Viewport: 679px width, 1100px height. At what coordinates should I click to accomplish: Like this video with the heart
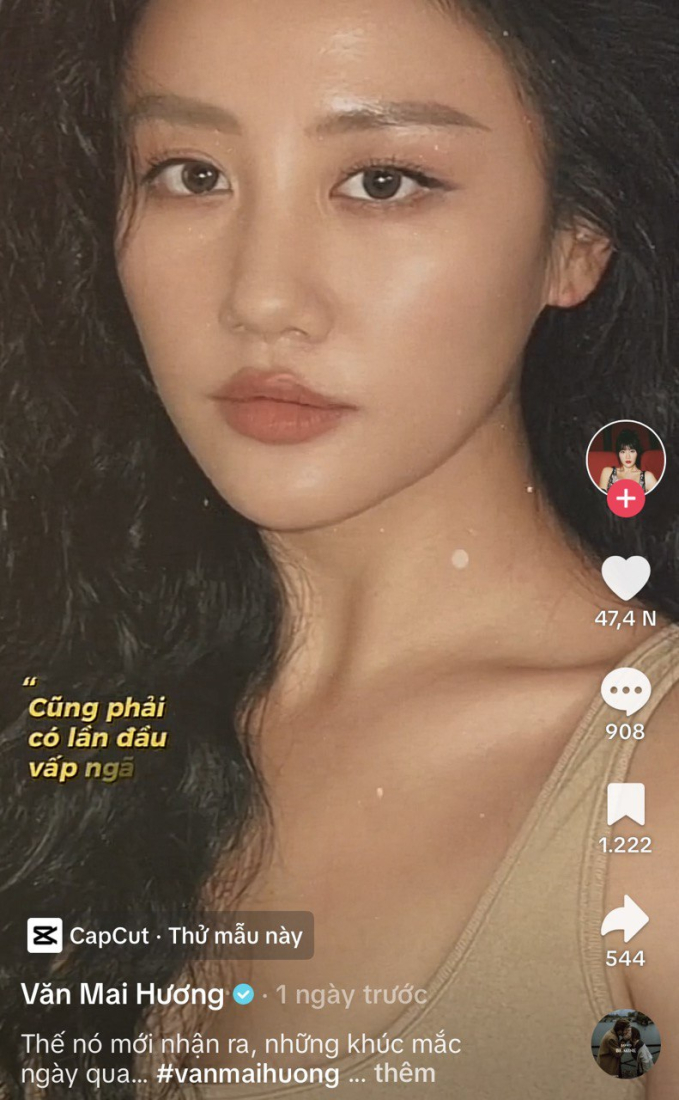(626, 579)
